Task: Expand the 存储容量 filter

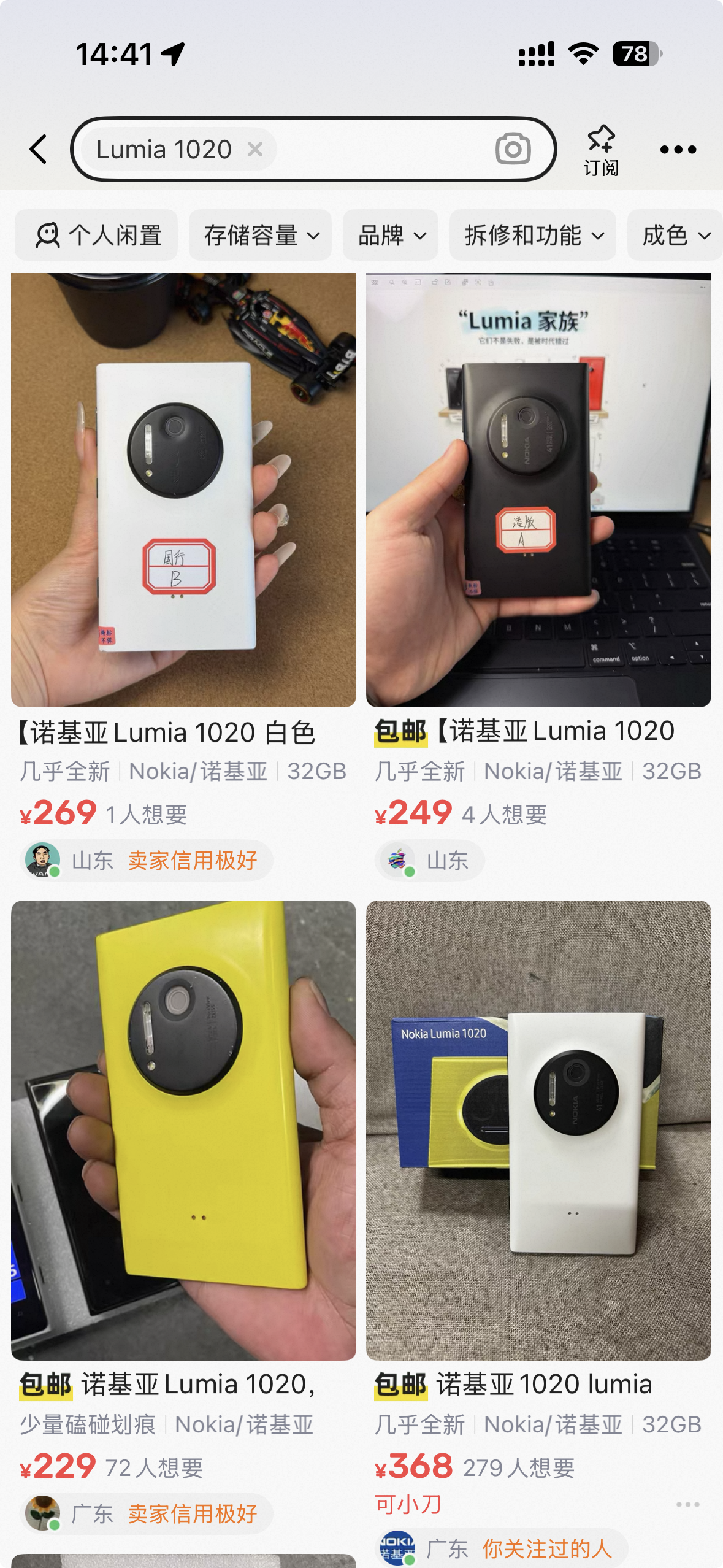Action: [x=261, y=235]
